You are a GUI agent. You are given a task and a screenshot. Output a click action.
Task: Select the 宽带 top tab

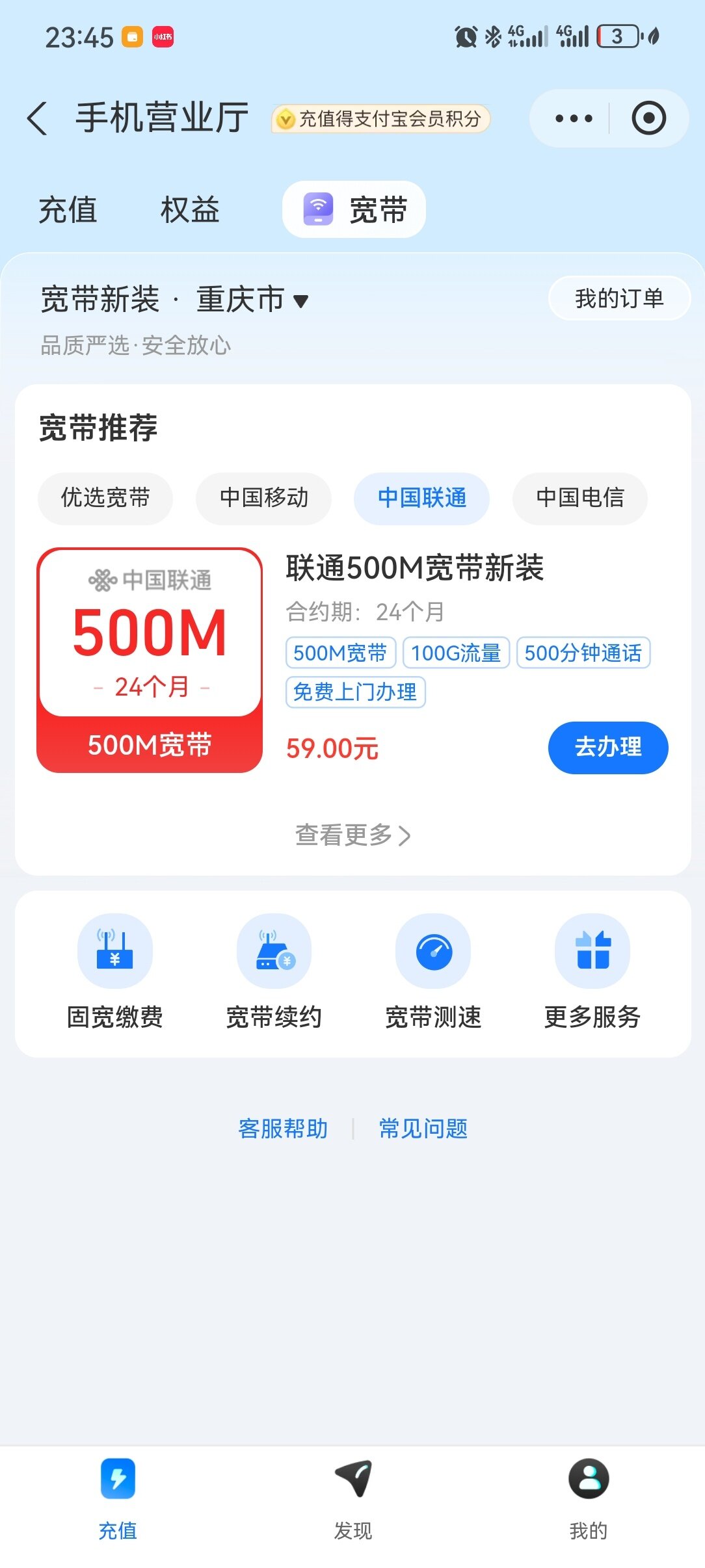coord(354,210)
